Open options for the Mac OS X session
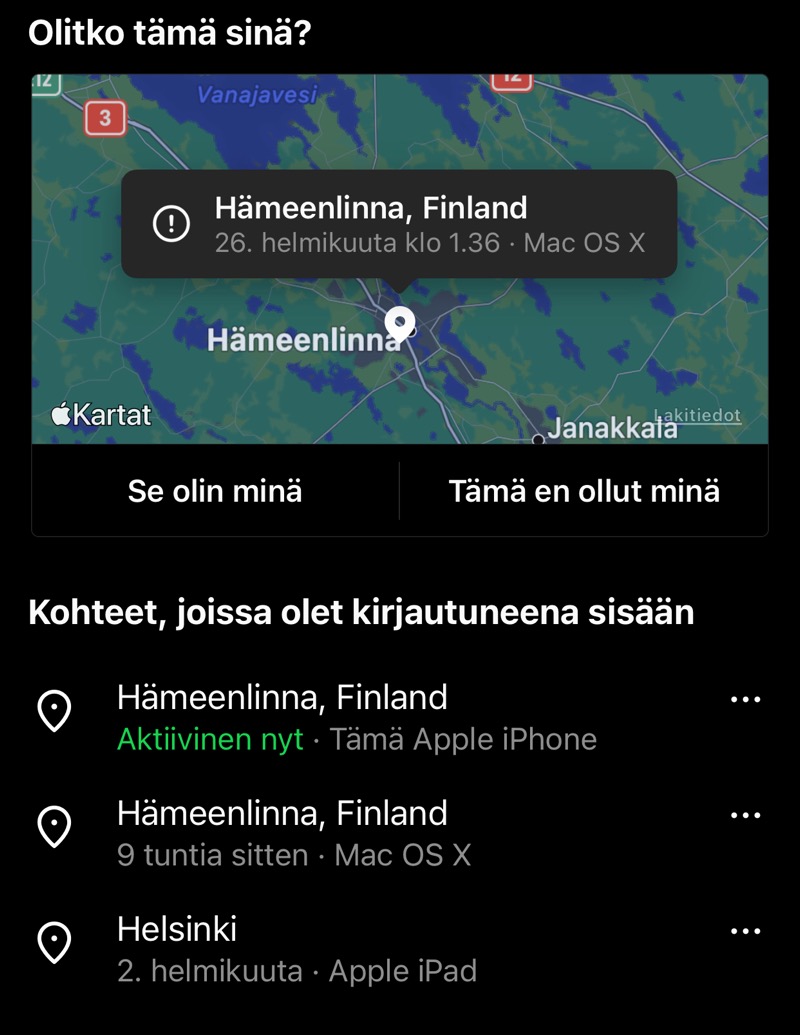Image resolution: width=800 pixels, height=1035 pixels. [x=746, y=815]
